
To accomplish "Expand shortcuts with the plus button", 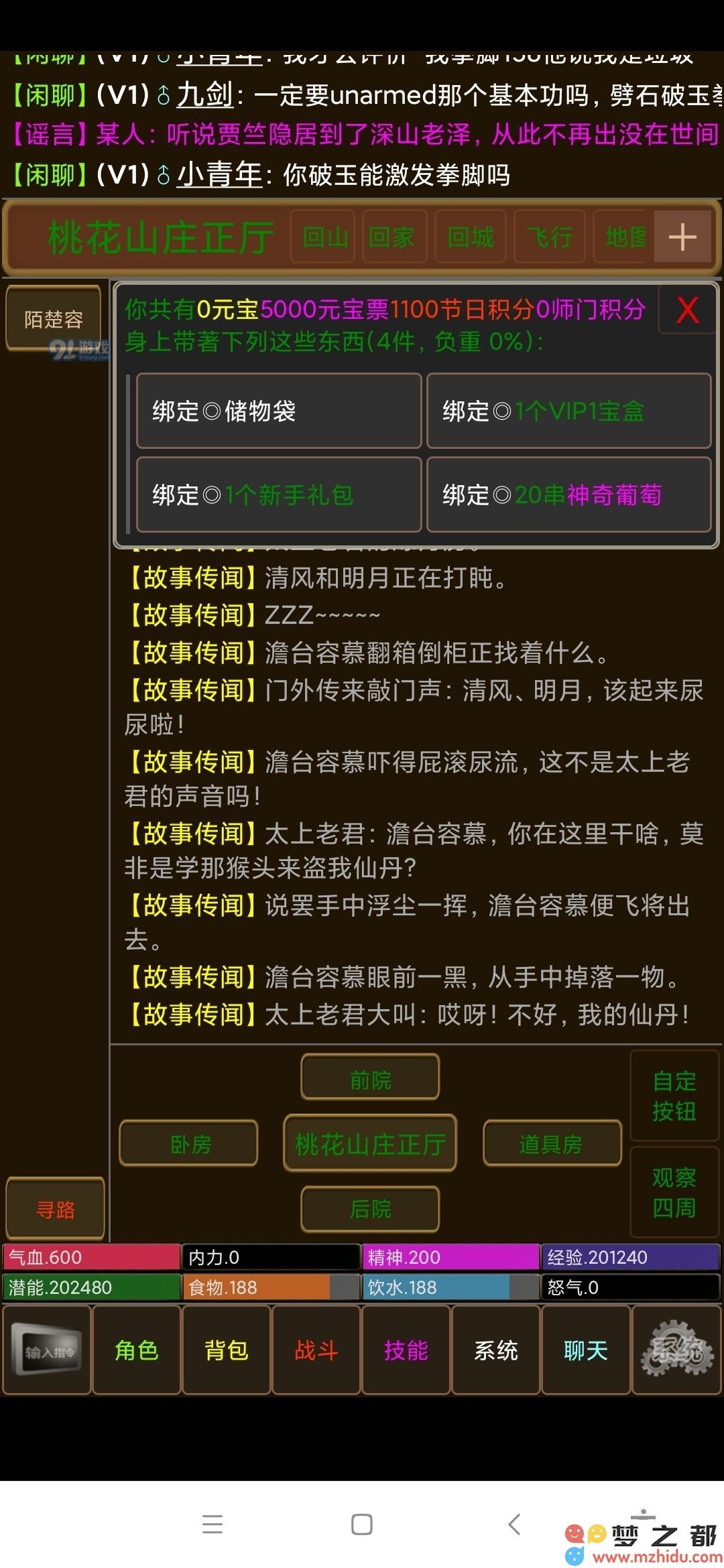I will 682,237.
